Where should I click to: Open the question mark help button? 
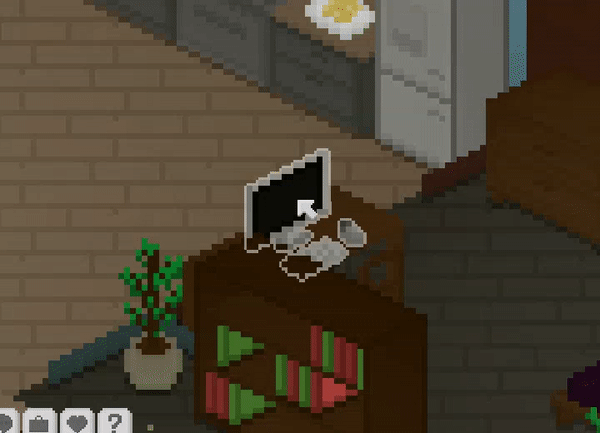coord(115,424)
